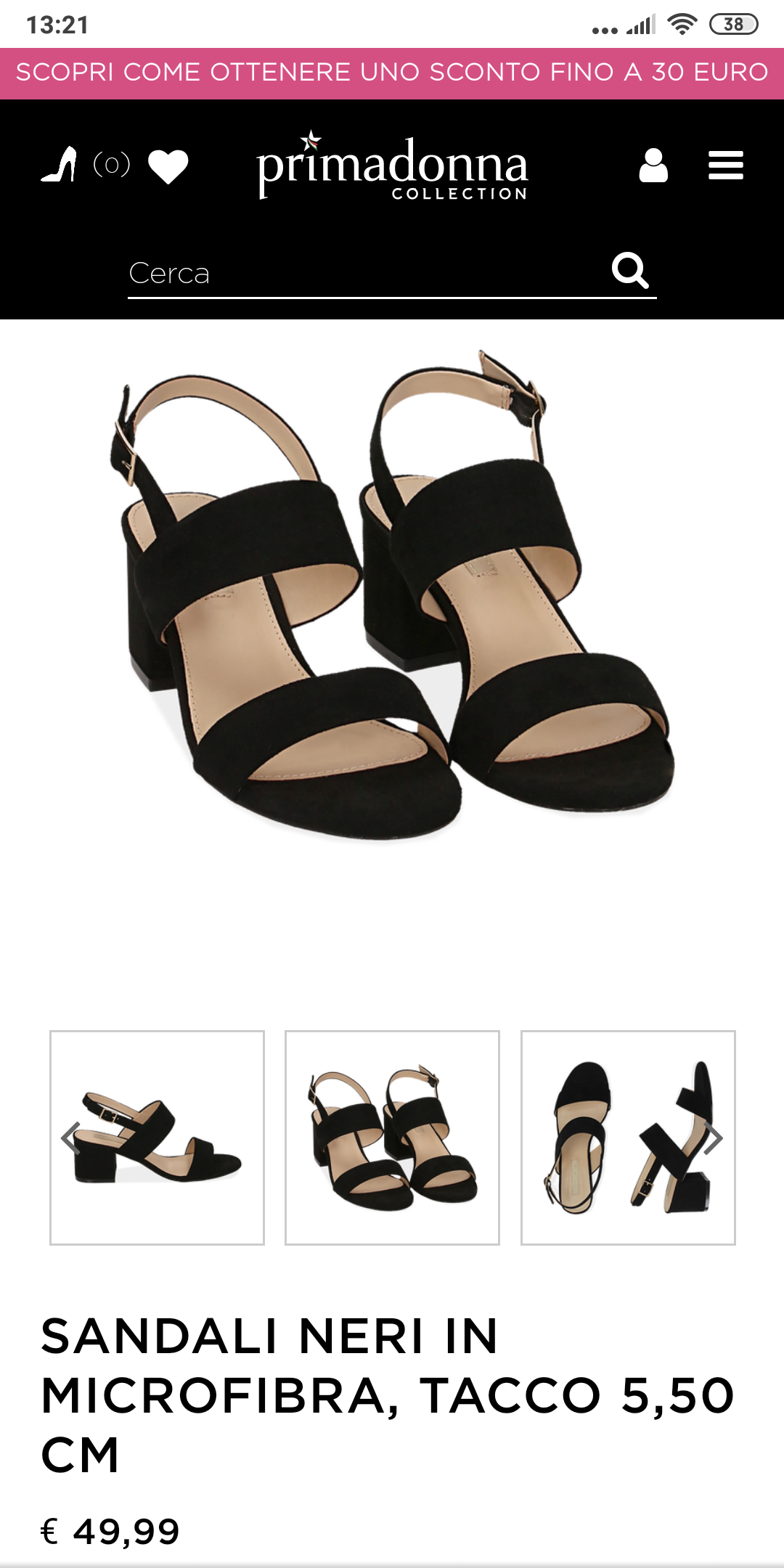Open the shopping cart shoe icon

coord(60,165)
